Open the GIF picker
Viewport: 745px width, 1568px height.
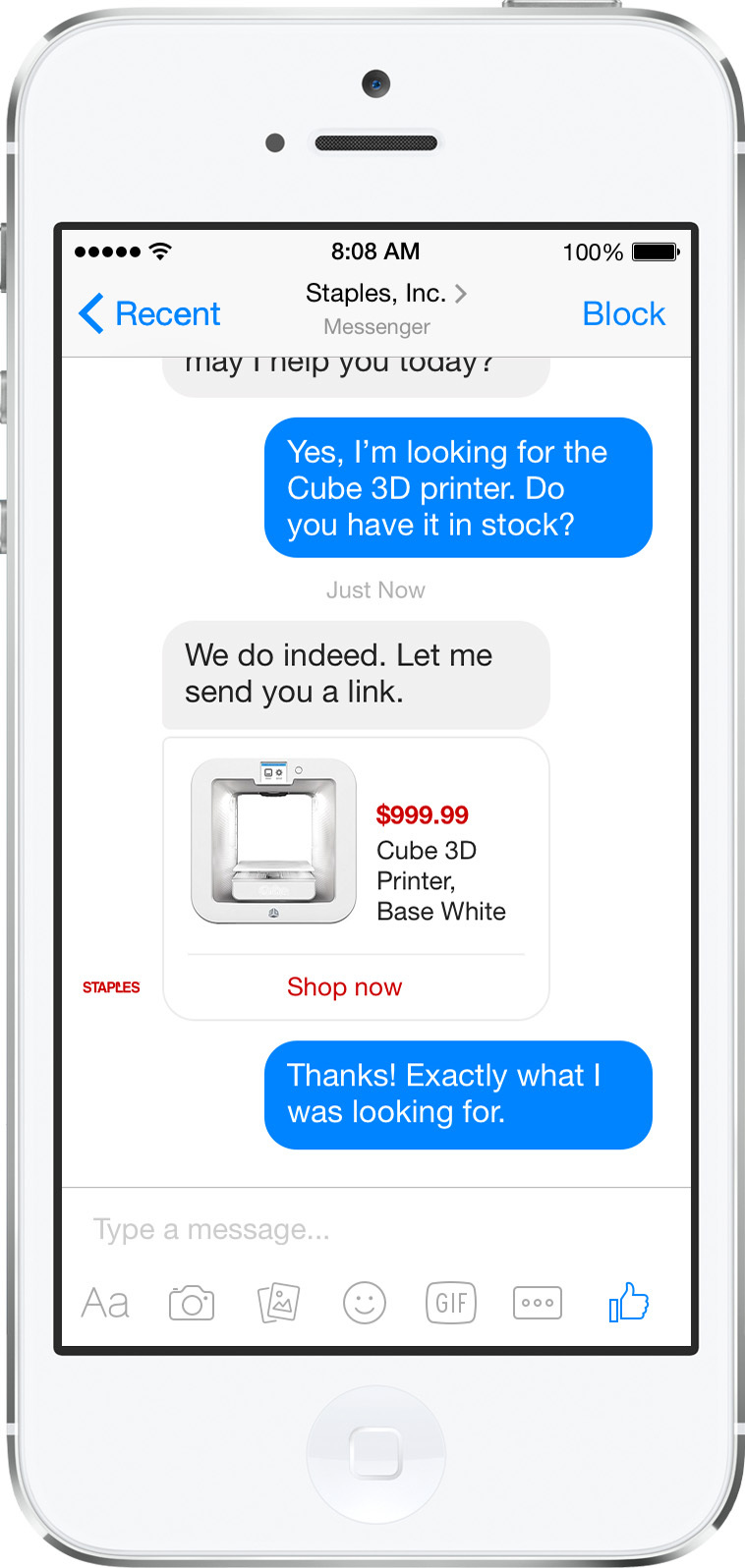point(451,1304)
